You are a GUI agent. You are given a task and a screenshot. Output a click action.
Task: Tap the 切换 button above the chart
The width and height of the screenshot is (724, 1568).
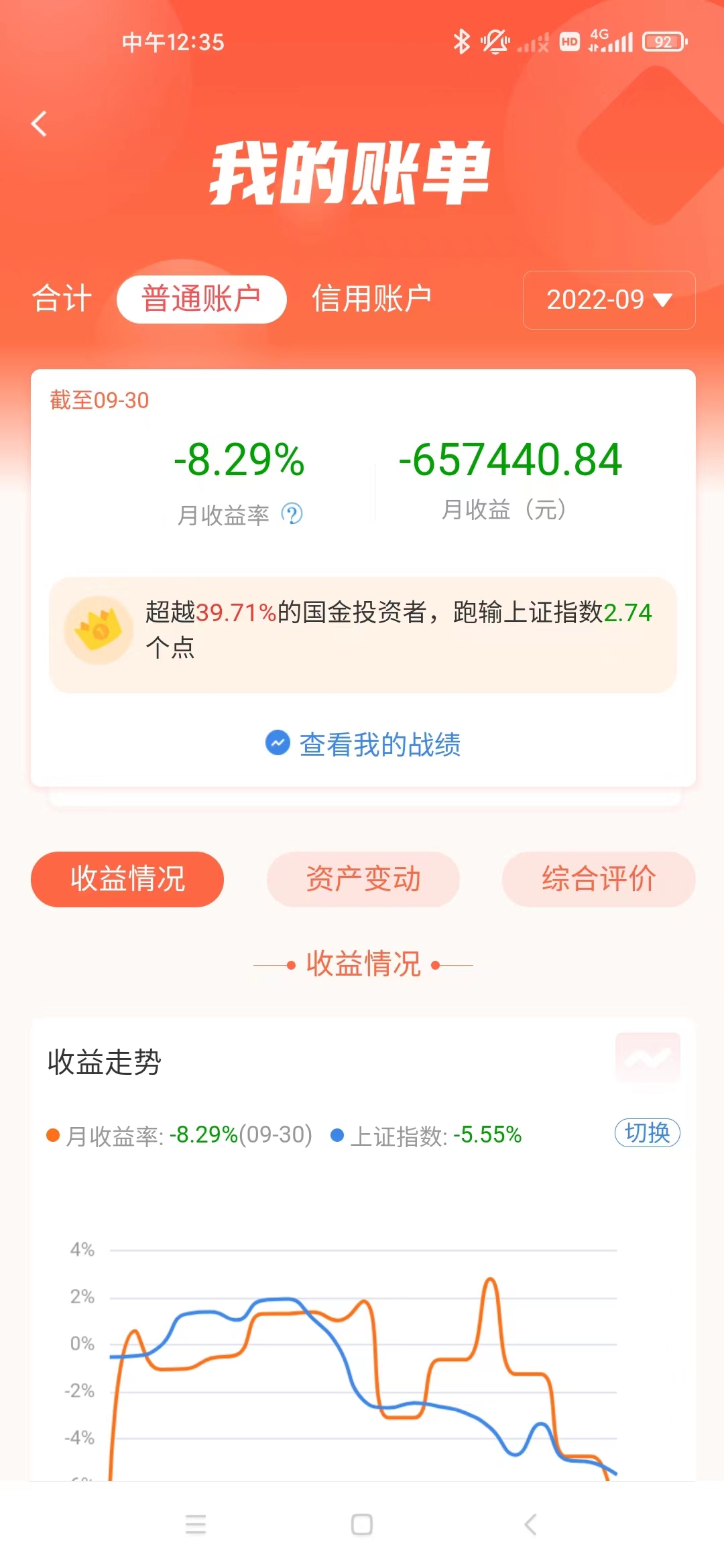coord(647,1133)
